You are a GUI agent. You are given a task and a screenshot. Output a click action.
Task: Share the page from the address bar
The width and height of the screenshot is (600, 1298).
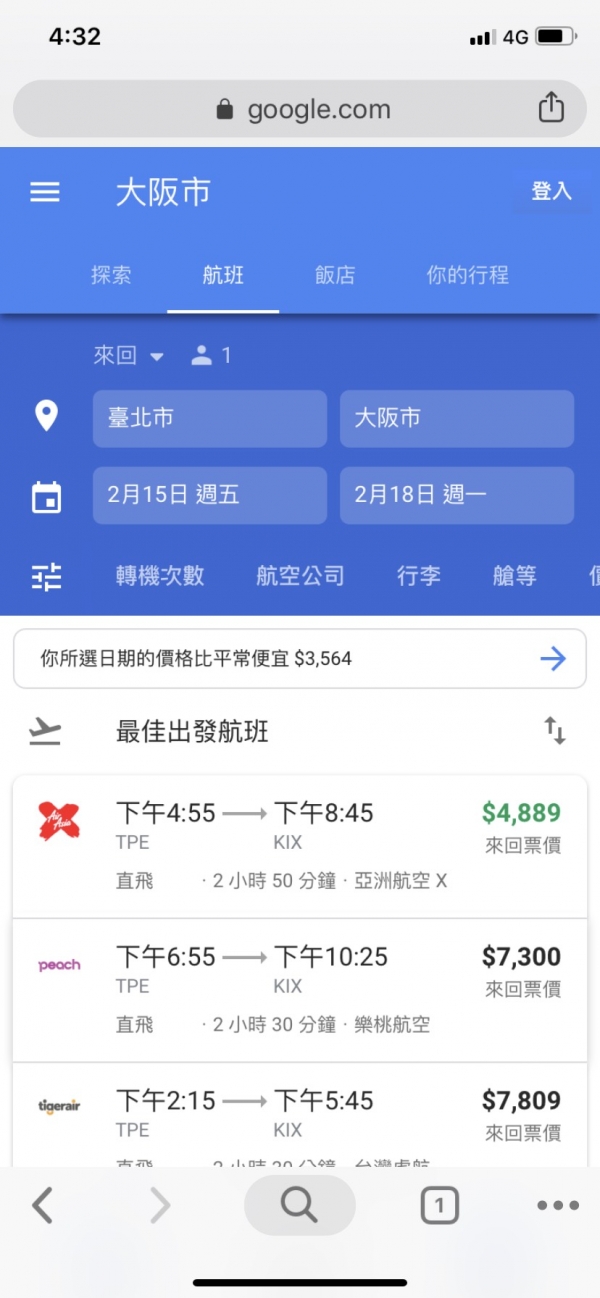[x=551, y=108]
